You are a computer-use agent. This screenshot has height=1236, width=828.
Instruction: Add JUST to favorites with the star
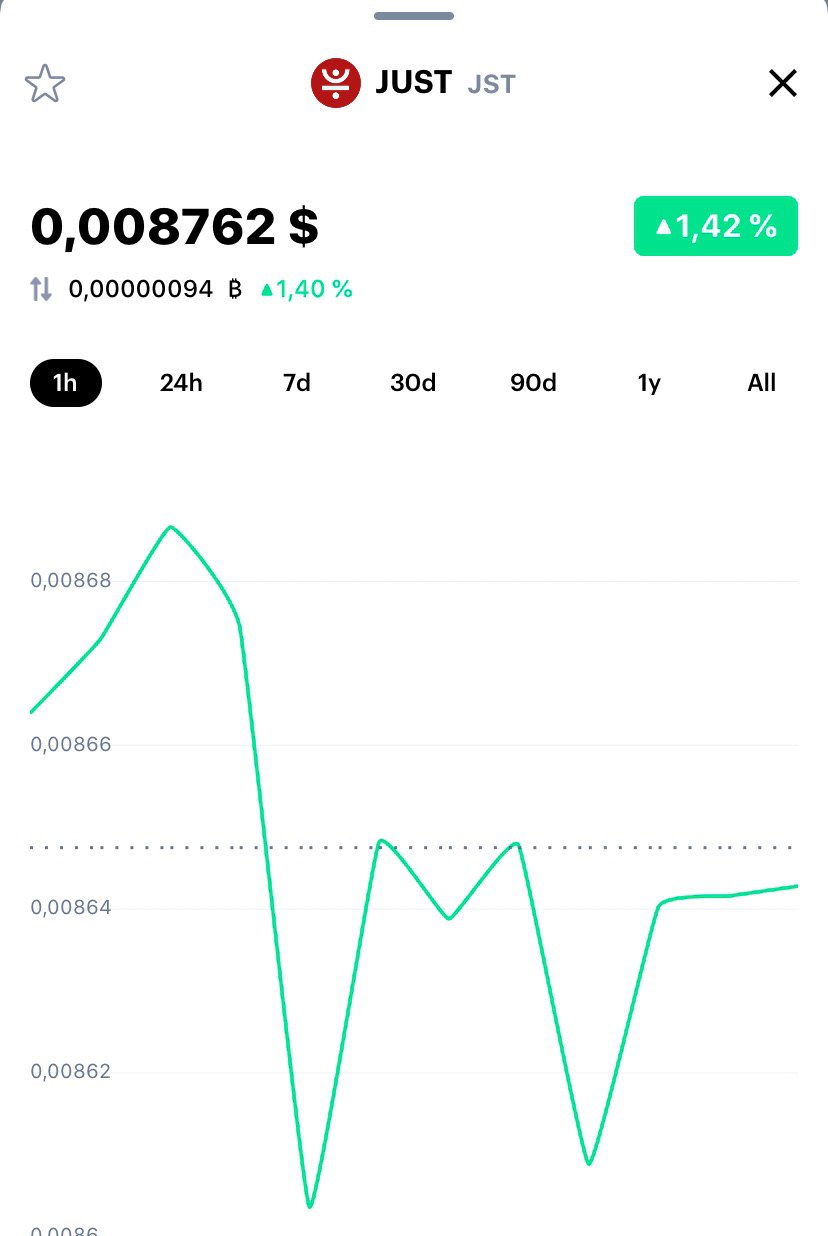pyautogui.click(x=45, y=84)
